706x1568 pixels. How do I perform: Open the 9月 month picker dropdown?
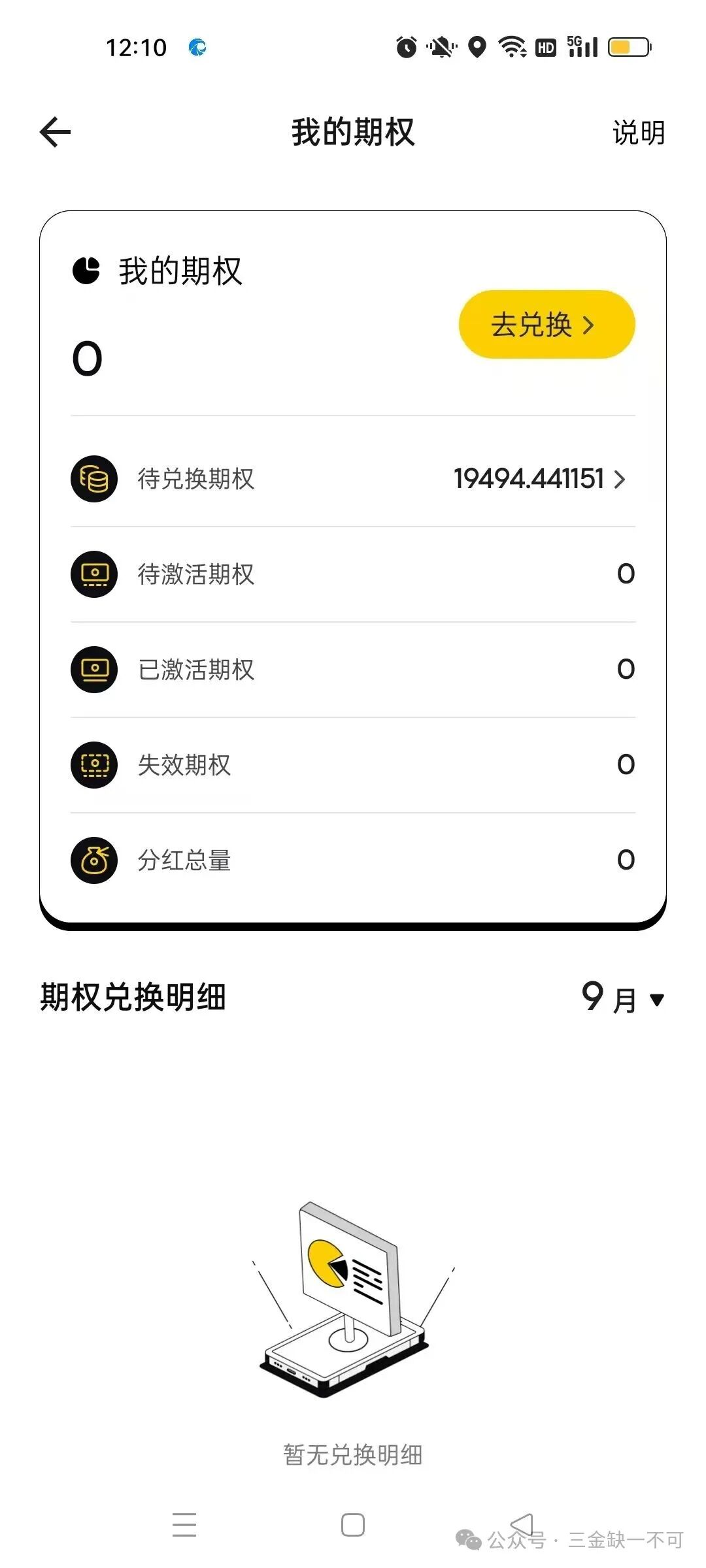(621, 996)
